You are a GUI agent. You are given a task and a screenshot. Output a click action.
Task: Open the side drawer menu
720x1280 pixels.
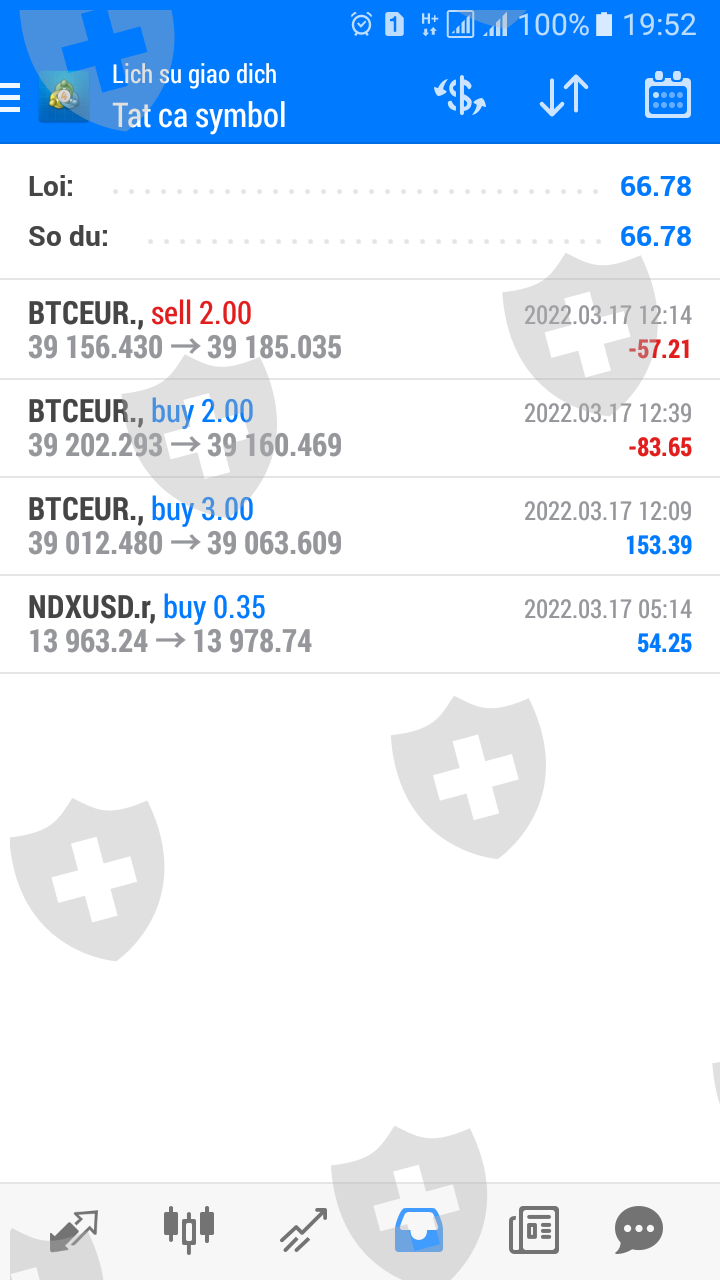coord(12,97)
